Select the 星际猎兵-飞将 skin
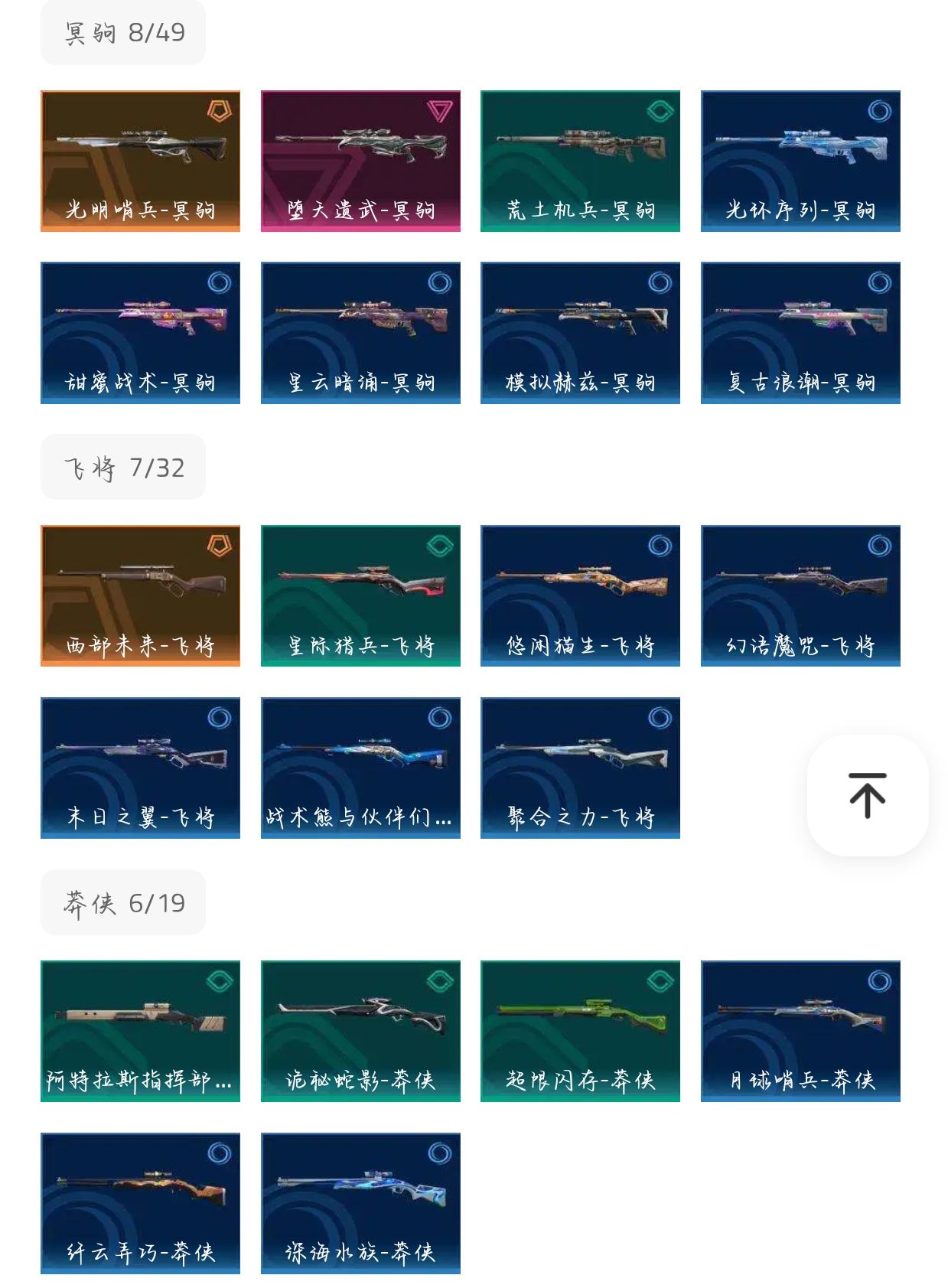The height and width of the screenshot is (1288, 948). (x=360, y=595)
